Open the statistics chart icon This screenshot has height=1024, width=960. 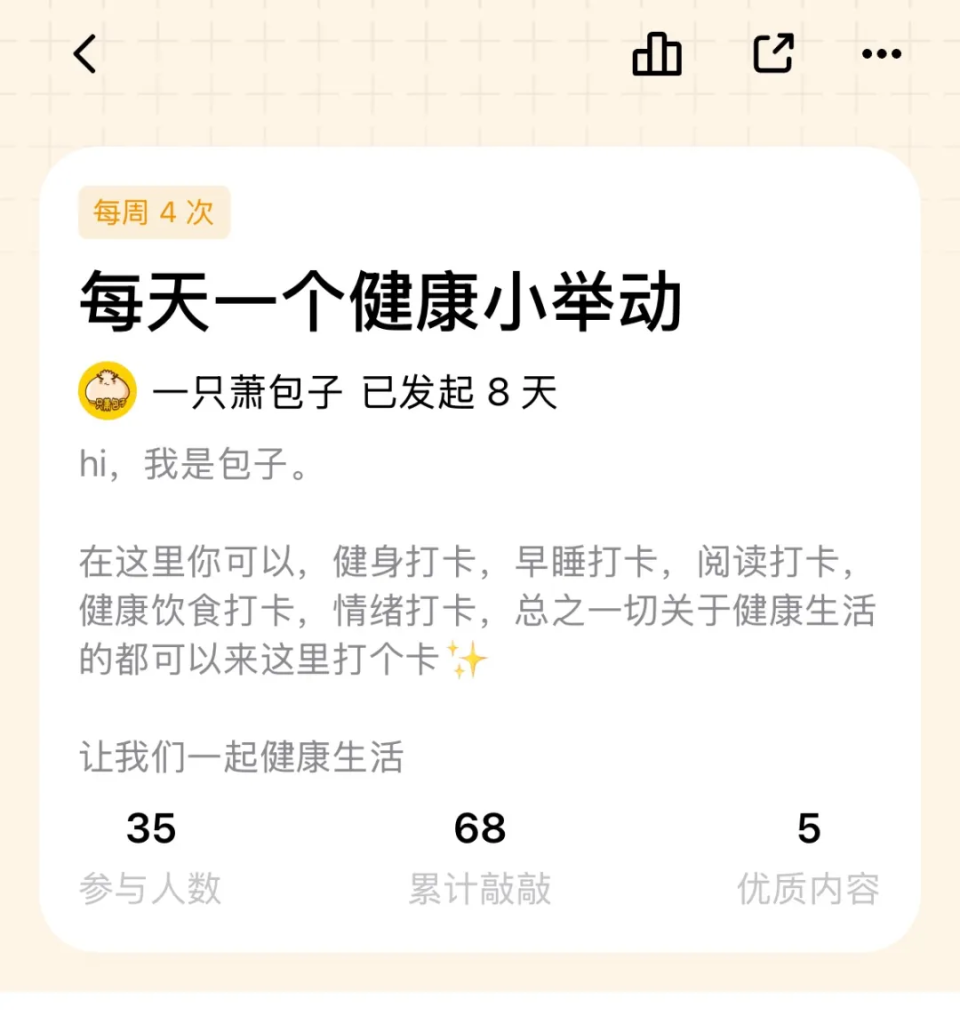pos(657,54)
